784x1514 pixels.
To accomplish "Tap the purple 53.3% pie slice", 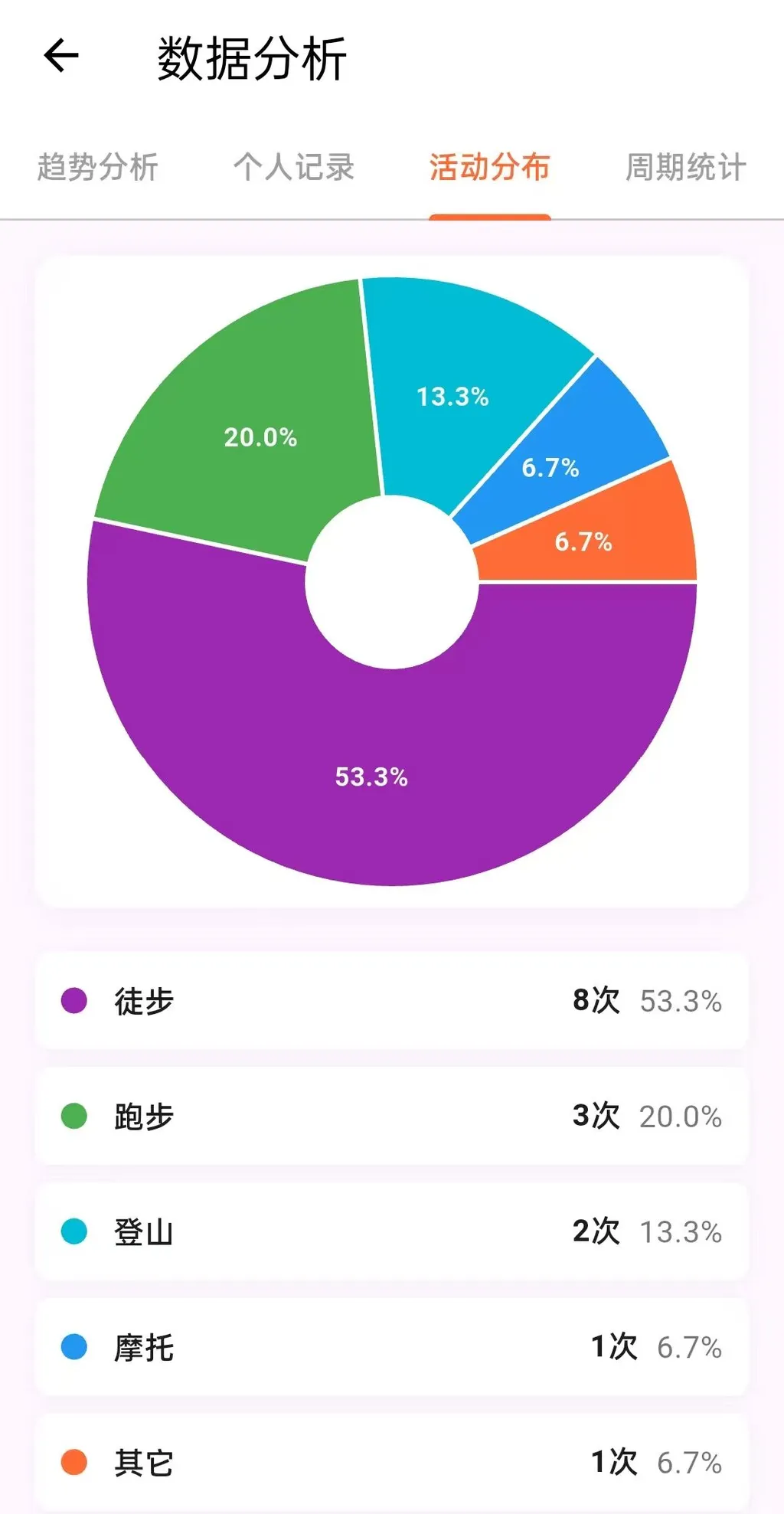I will 372,777.
